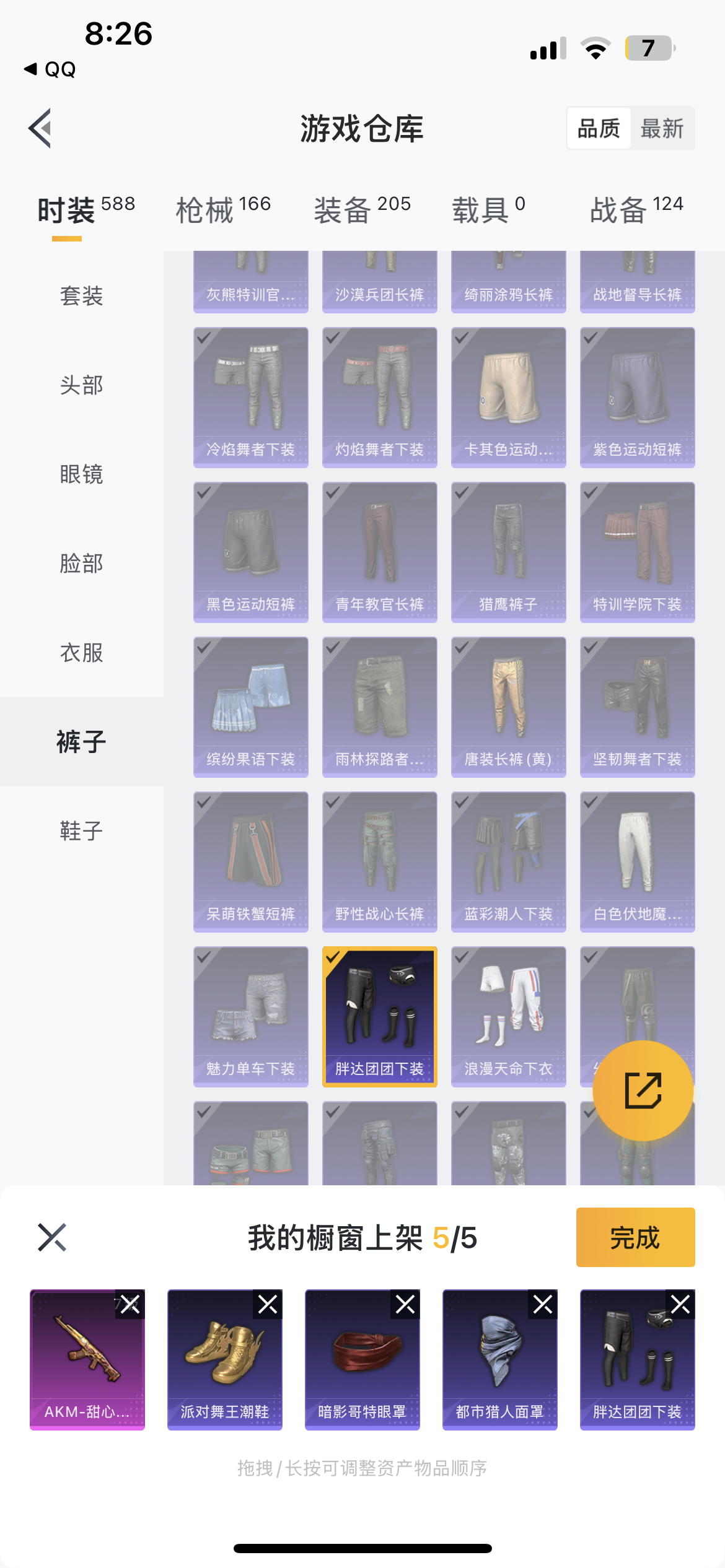
Task: Close the 我的橱窗上架 panel
Action: point(52,1237)
